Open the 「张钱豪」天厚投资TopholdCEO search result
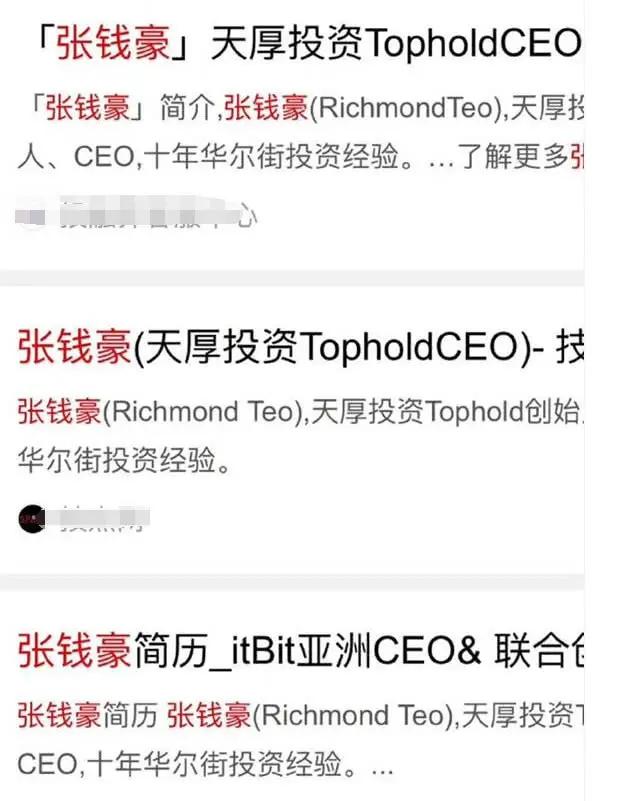621x801 pixels. pos(306,43)
